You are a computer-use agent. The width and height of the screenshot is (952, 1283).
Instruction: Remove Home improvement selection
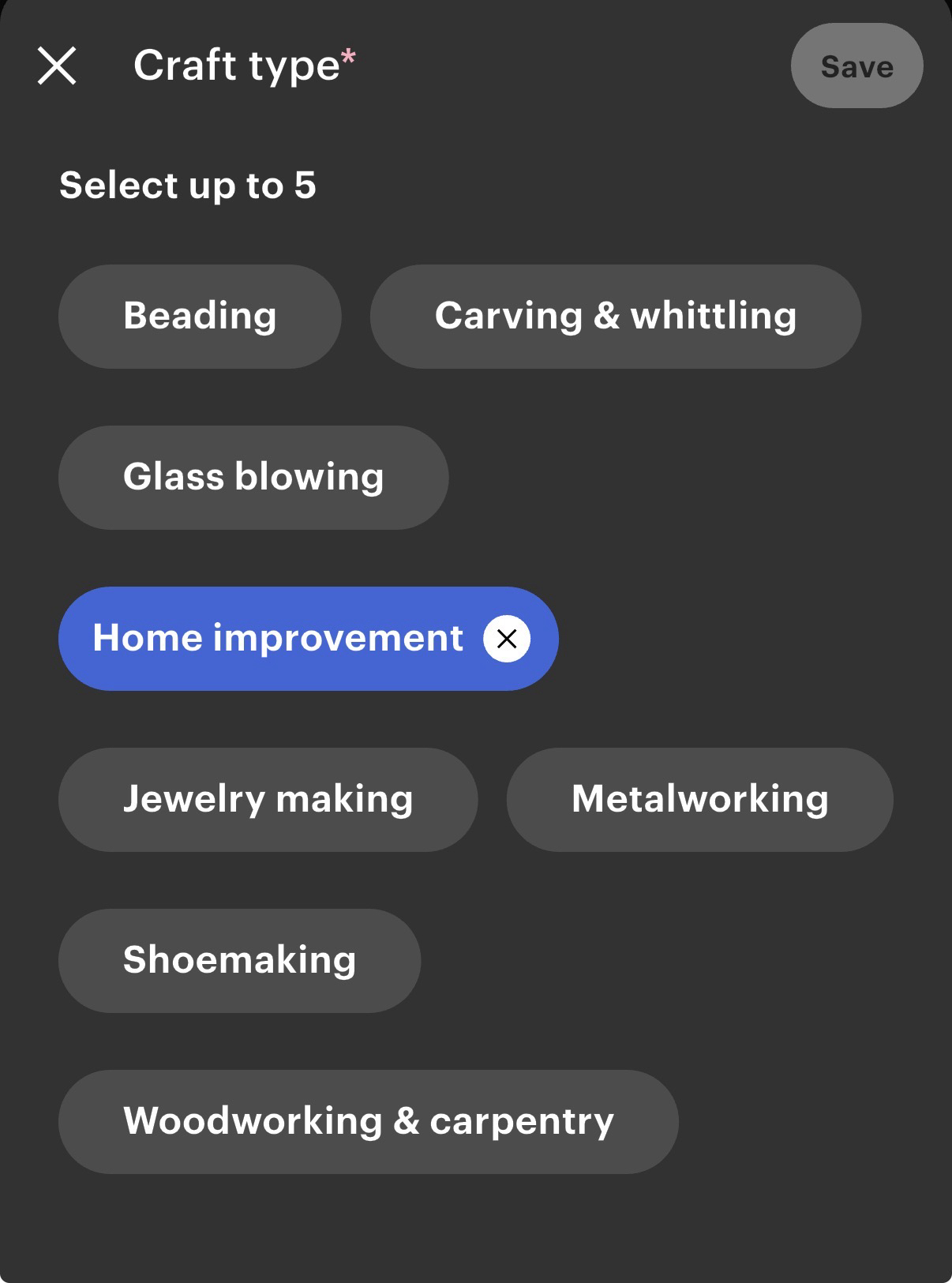tap(507, 639)
